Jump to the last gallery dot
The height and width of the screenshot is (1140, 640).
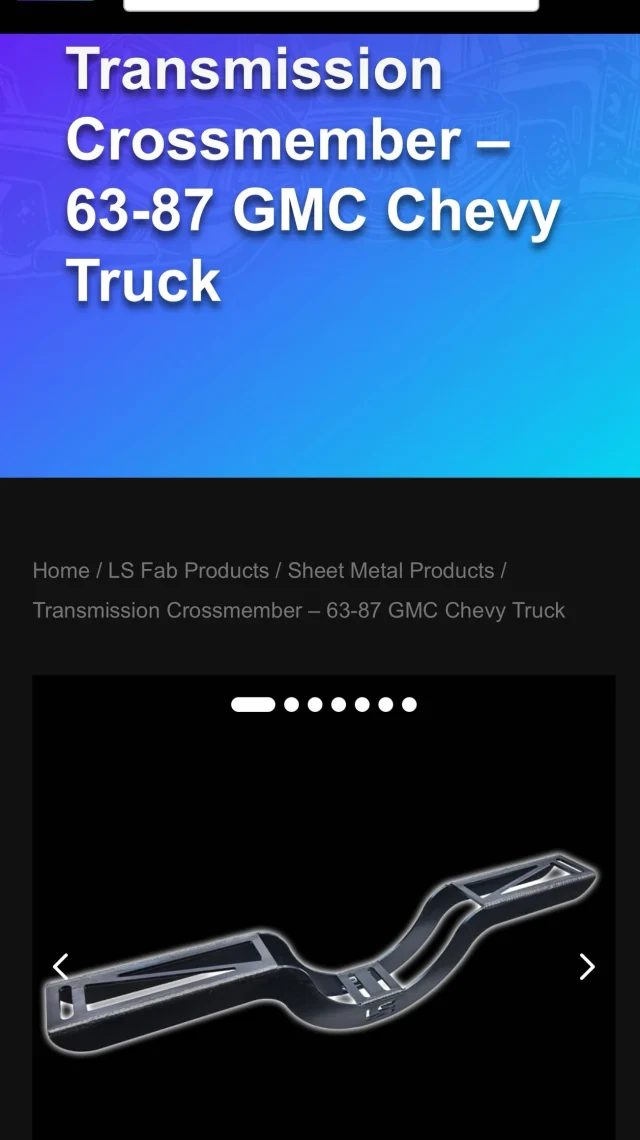tap(409, 704)
